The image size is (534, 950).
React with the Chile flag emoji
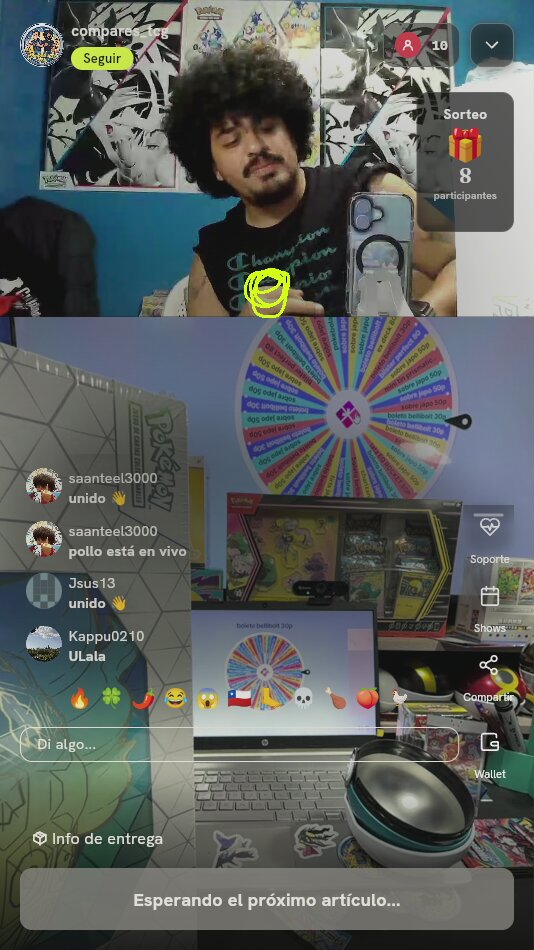pos(239,698)
